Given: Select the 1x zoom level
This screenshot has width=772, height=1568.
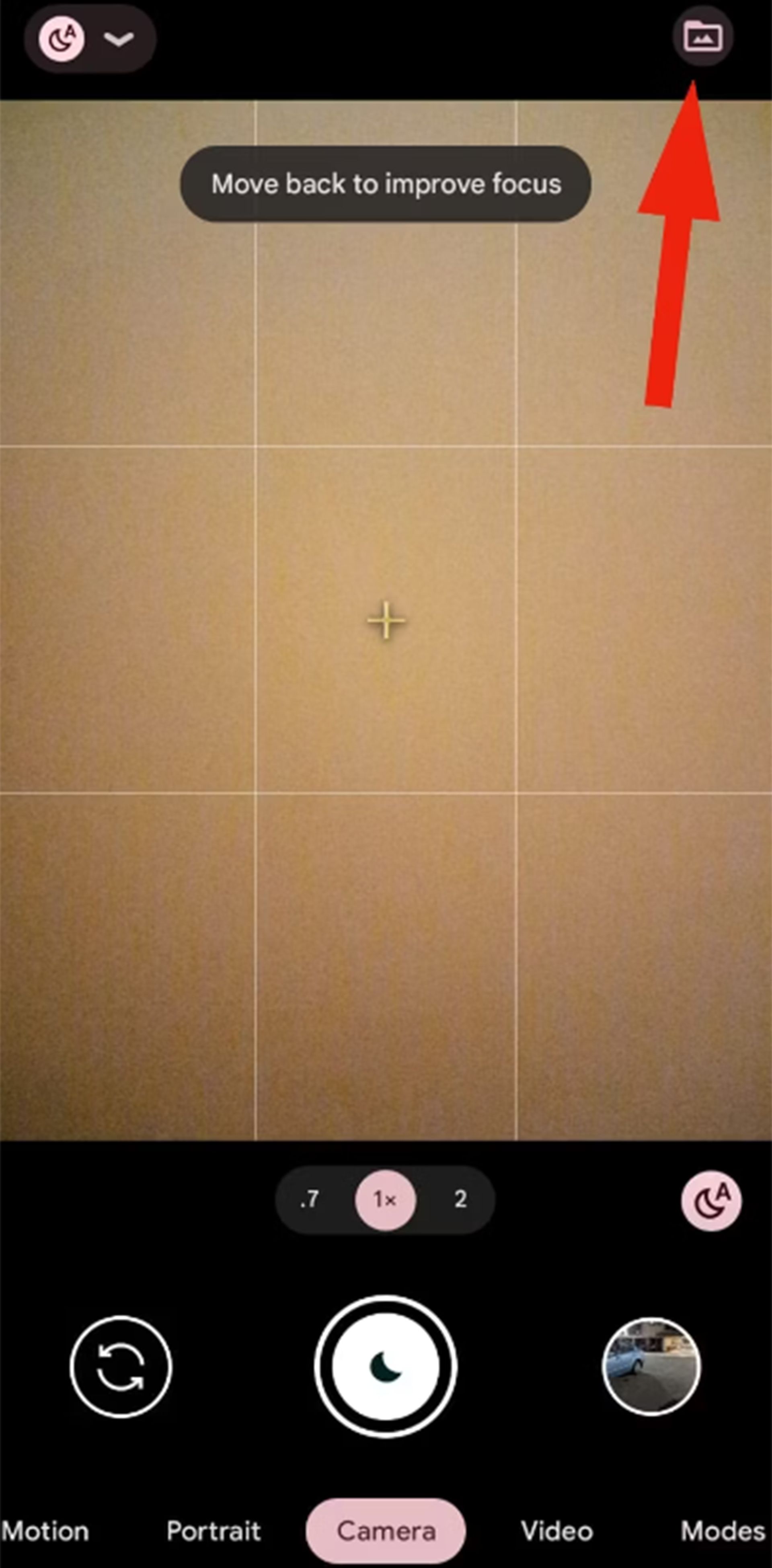Looking at the screenshot, I should (x=385, y=1199).
